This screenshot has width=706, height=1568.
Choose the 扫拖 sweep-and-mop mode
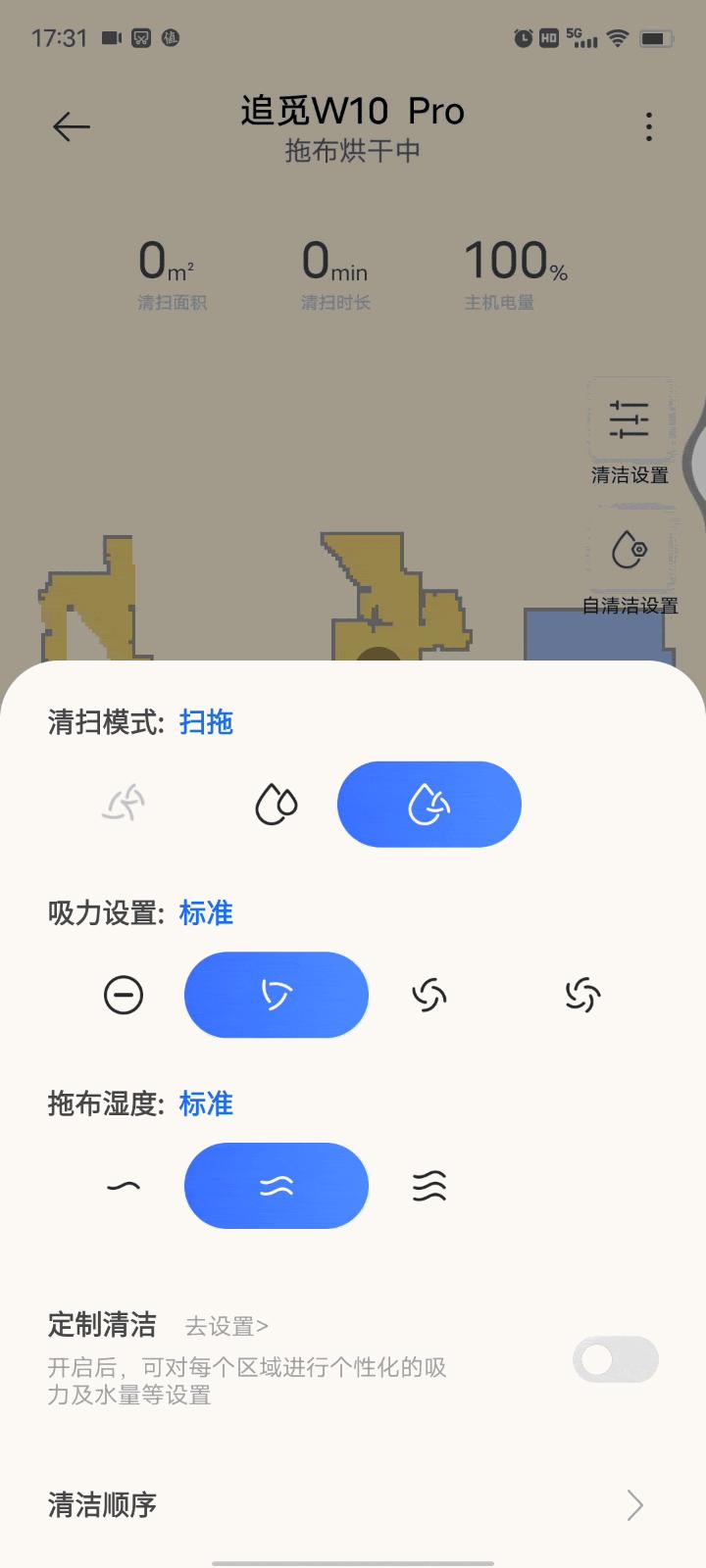click(429, 805)
